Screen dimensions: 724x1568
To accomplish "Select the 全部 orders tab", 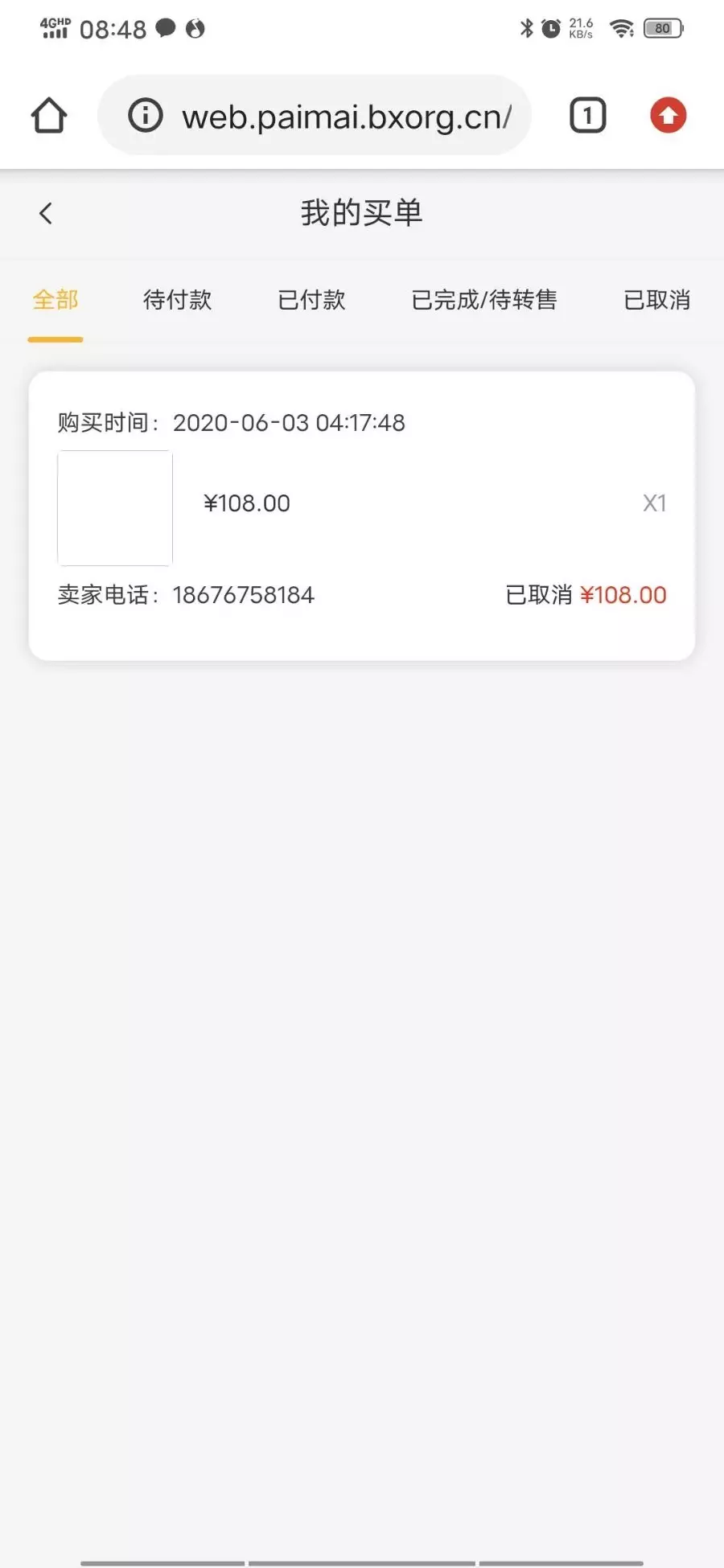I will (x=56, y=300).
